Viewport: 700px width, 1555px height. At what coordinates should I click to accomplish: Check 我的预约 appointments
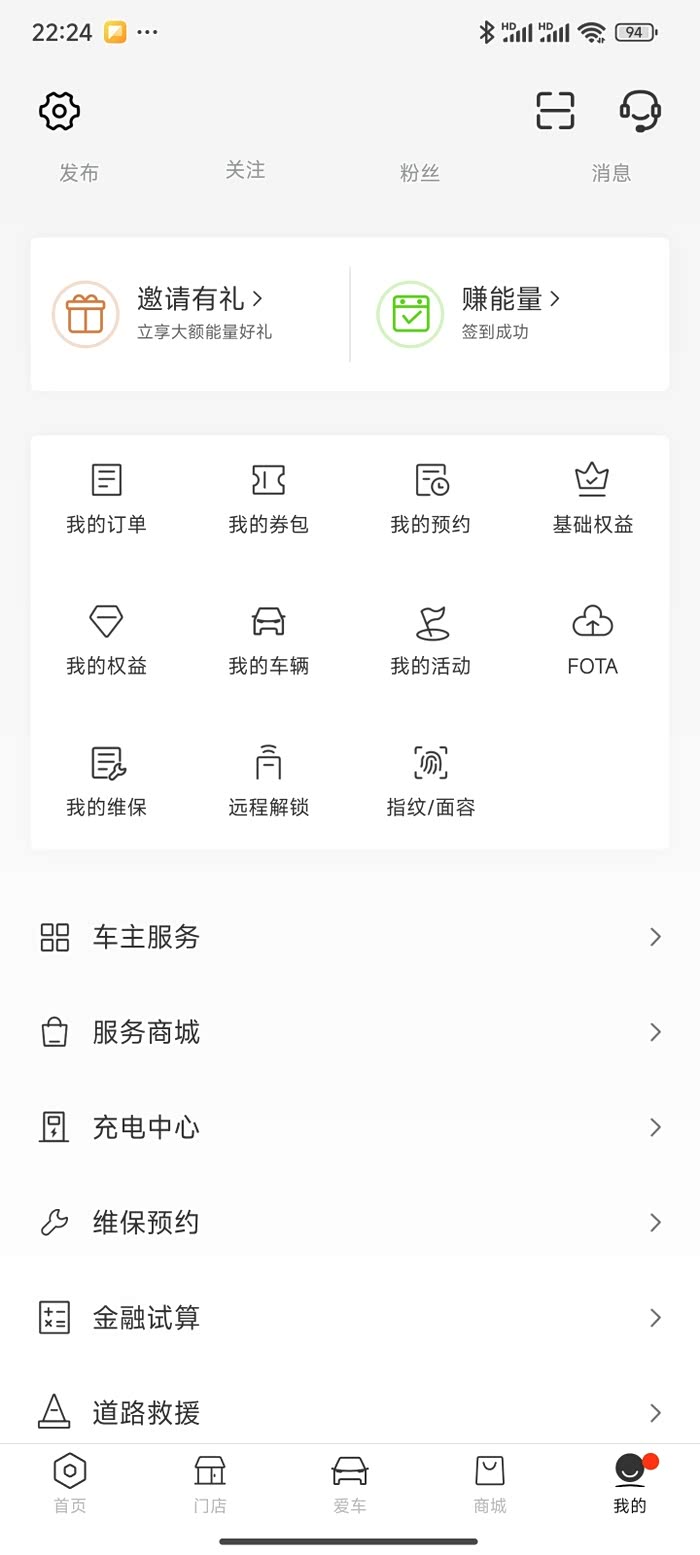[430, 498]
